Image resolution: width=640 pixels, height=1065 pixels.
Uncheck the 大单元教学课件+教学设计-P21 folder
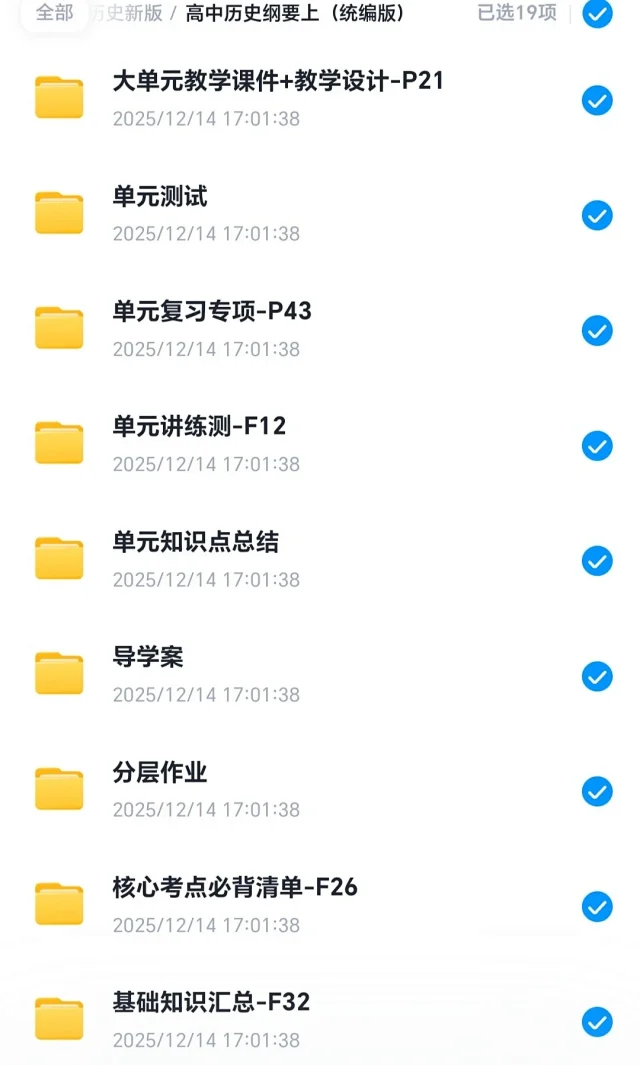coord(597,100)
